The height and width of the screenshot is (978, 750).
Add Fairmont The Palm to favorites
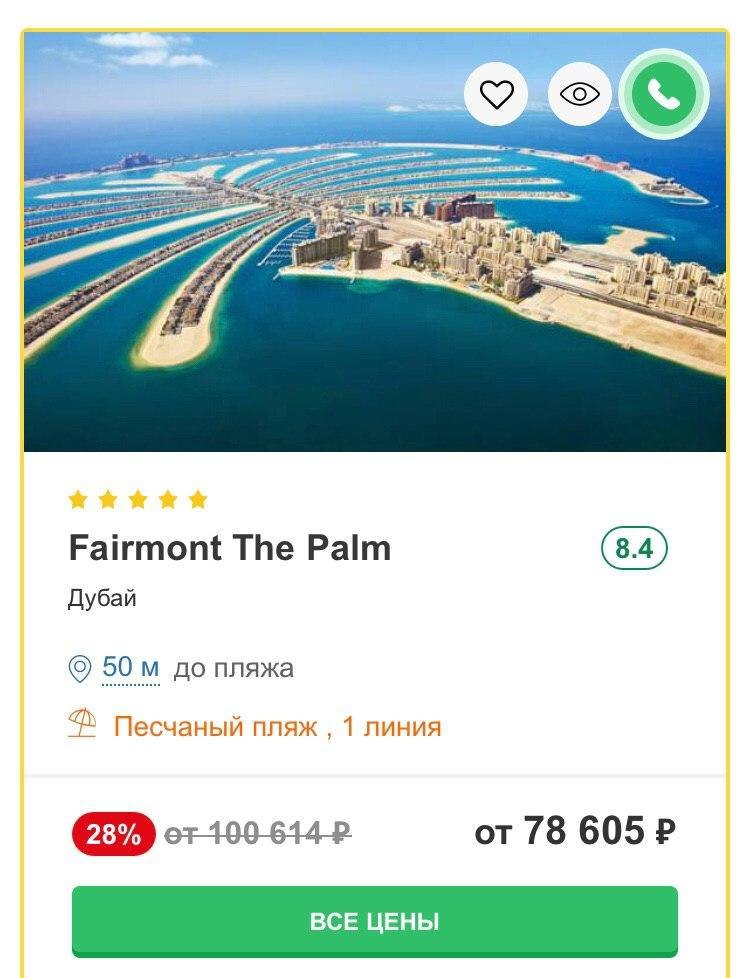tap(496, 95)
